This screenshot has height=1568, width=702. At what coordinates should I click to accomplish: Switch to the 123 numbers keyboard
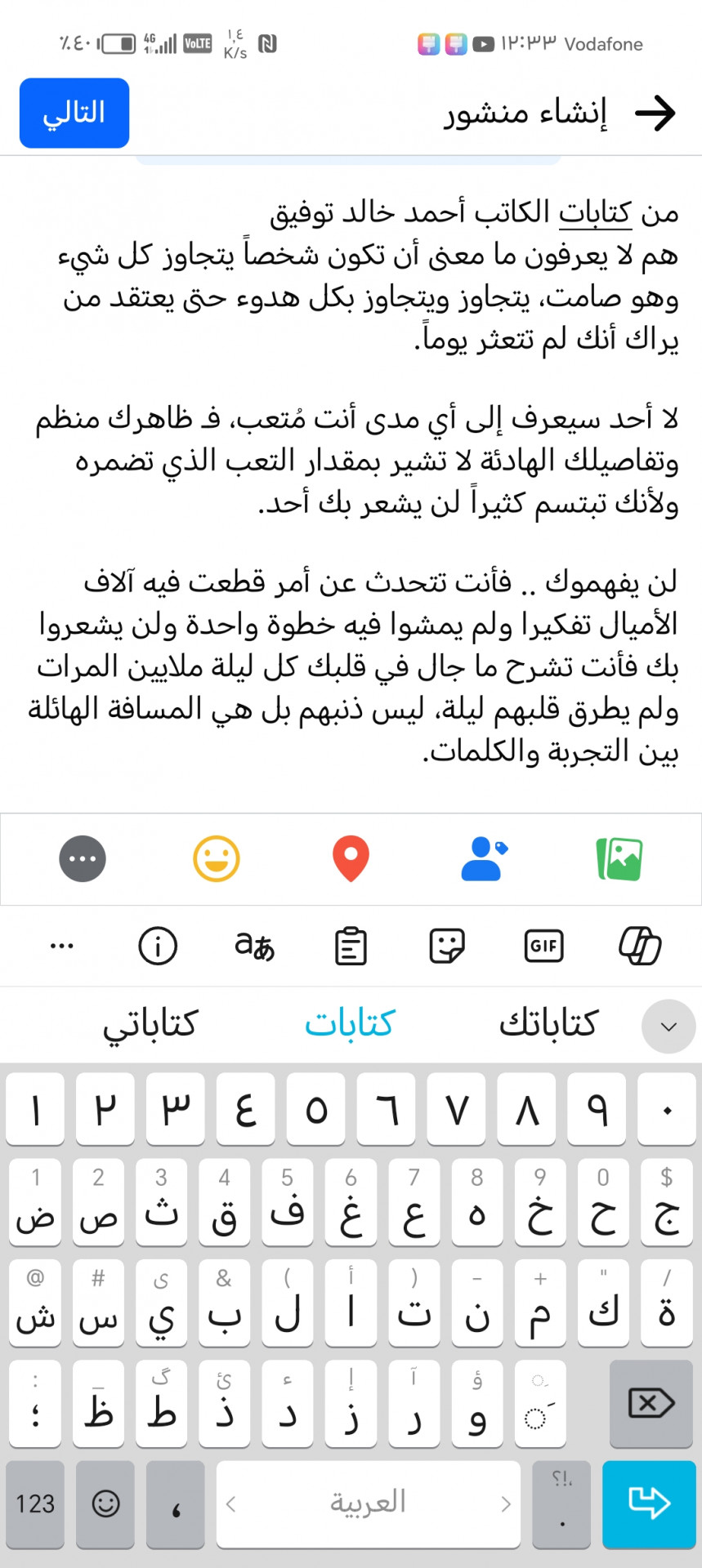pyautogui.click(x=35, y=1503)
